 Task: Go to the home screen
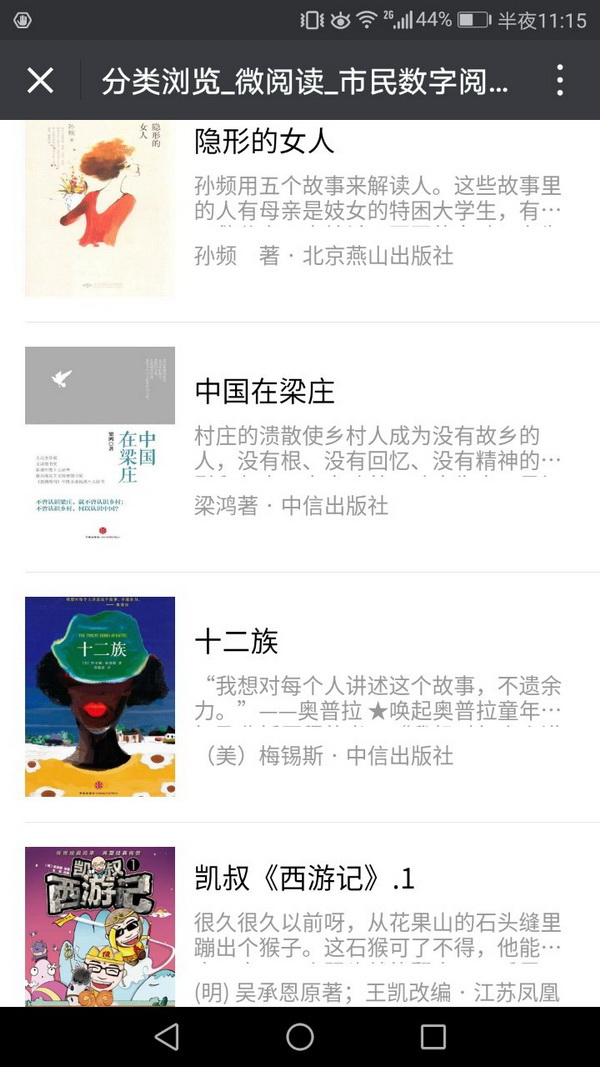(x=300, y=1037)
